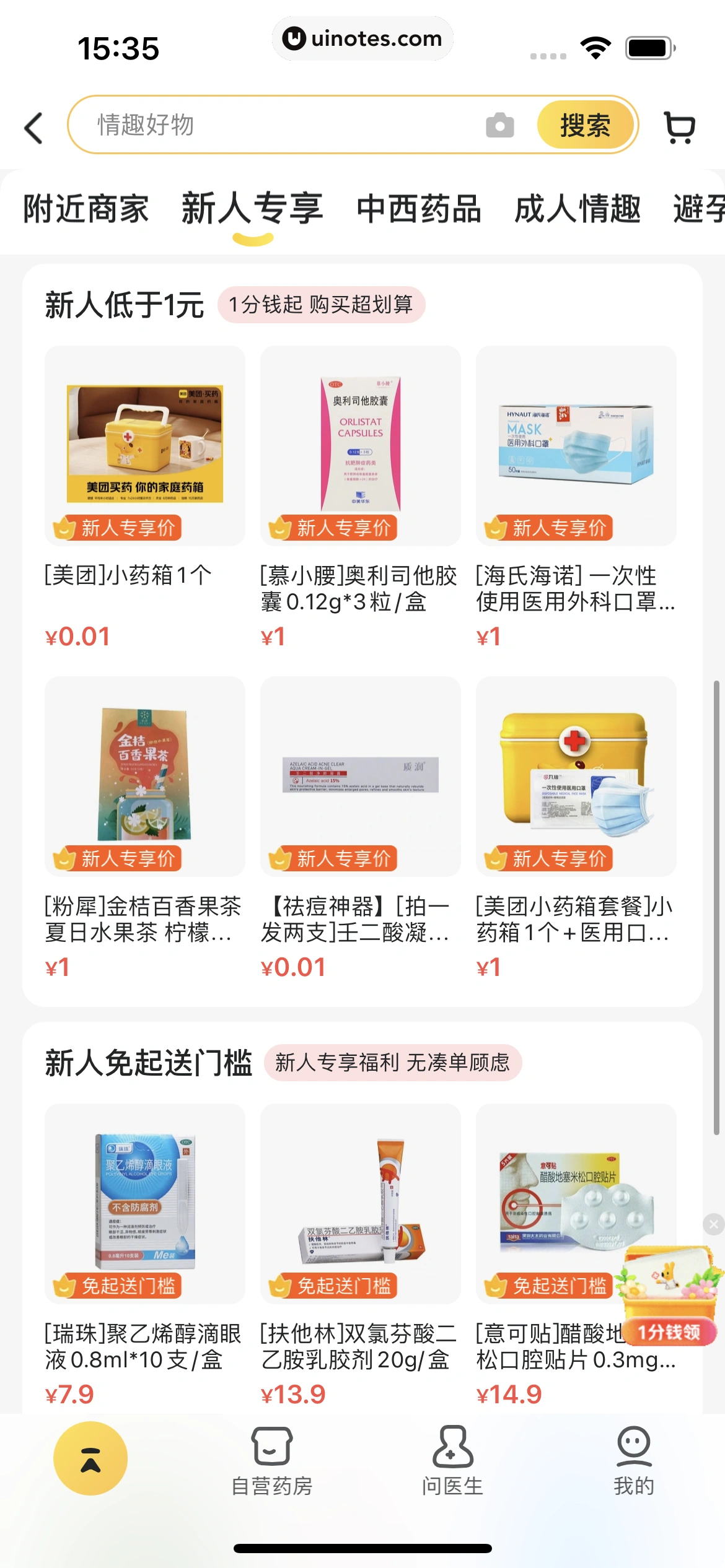Switch to 成人情趣 tab
This screenshot has height=1568, width=725.
tap(577, 209)
